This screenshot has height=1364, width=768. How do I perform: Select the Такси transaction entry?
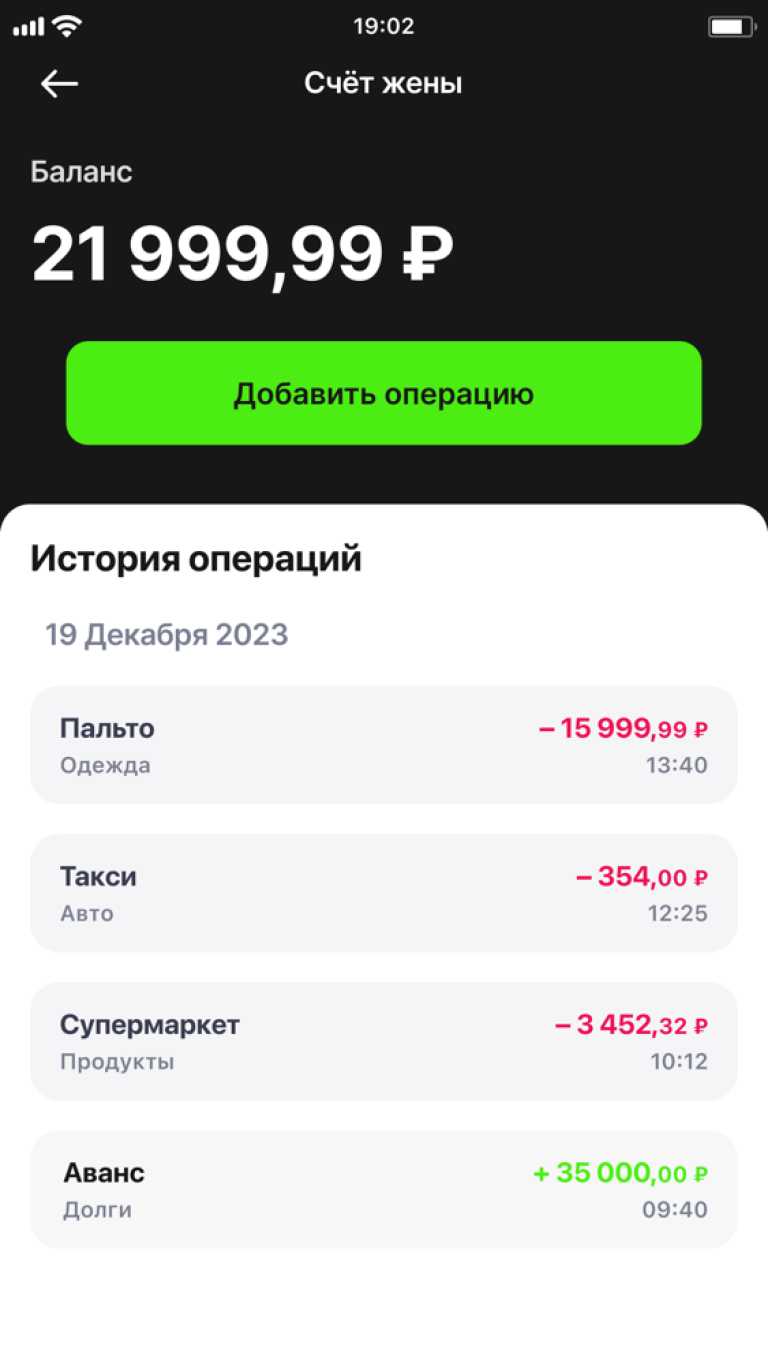point(384,892)
